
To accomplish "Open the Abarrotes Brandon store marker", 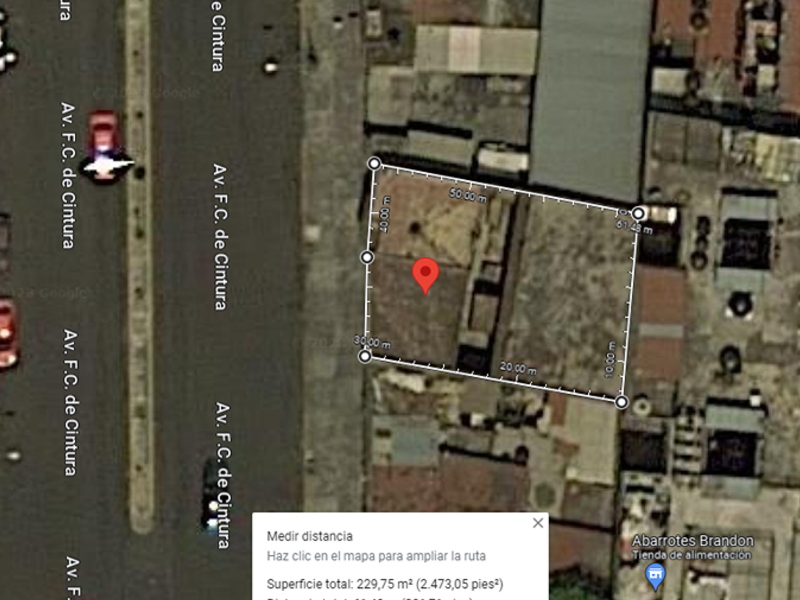I will tap(656, 574).
